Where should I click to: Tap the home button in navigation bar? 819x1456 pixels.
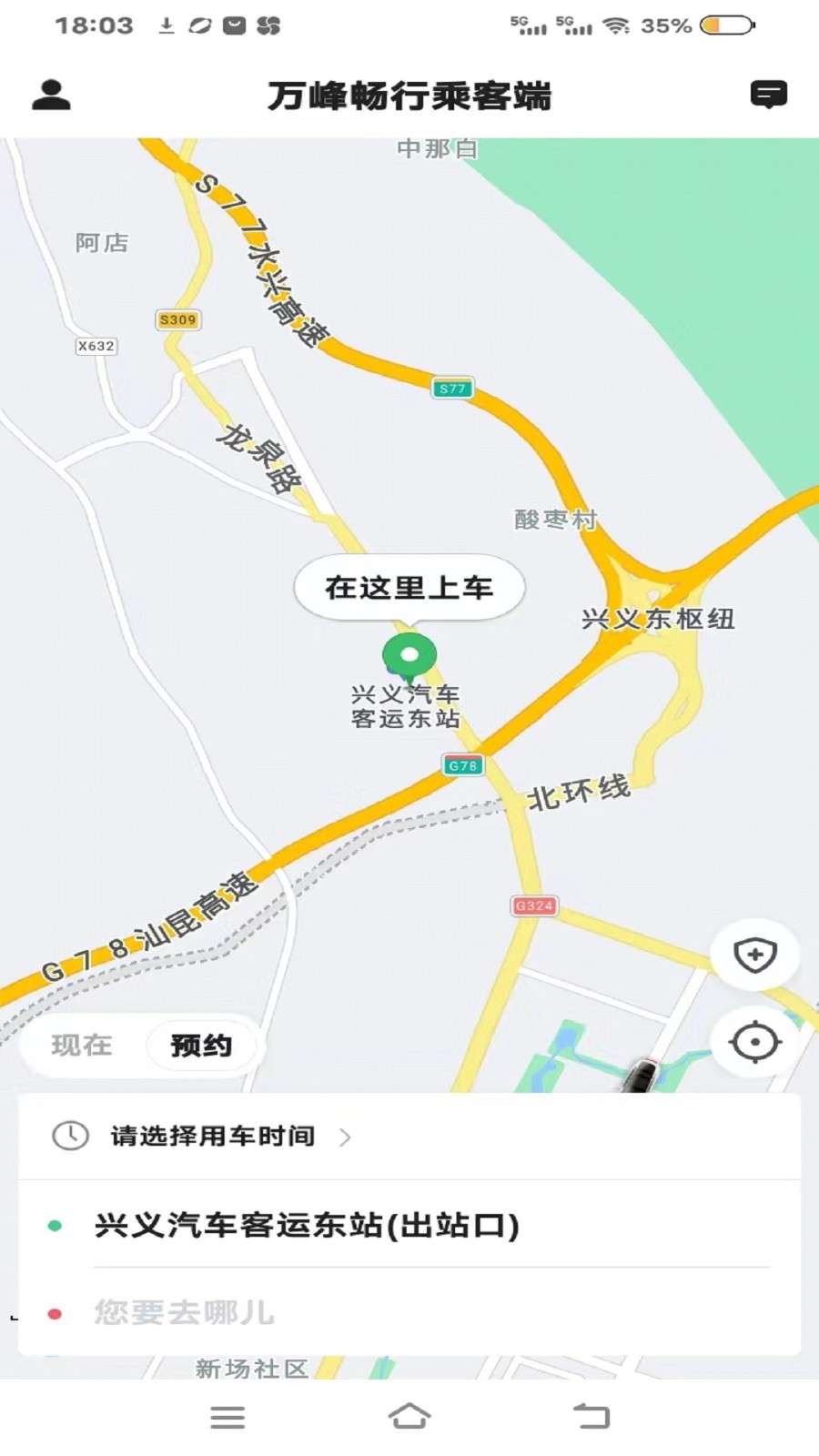tap(409, 1417)
